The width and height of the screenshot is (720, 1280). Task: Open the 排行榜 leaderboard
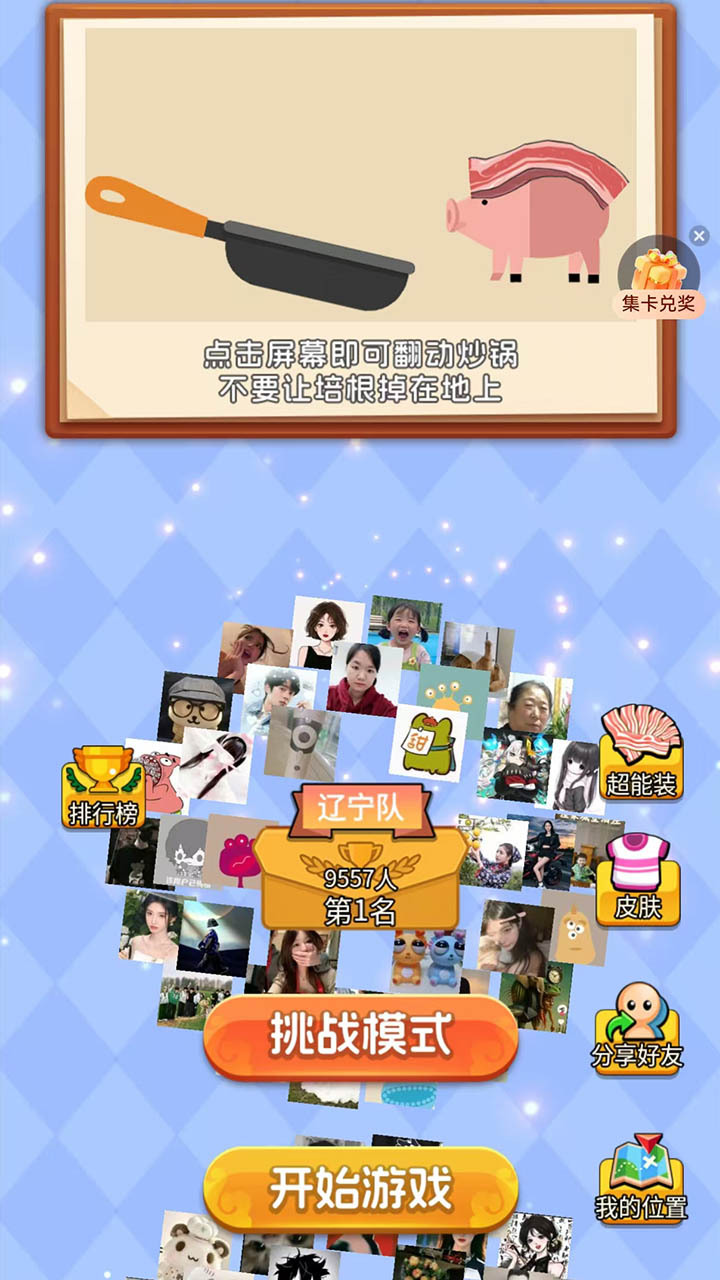[103, 788]
